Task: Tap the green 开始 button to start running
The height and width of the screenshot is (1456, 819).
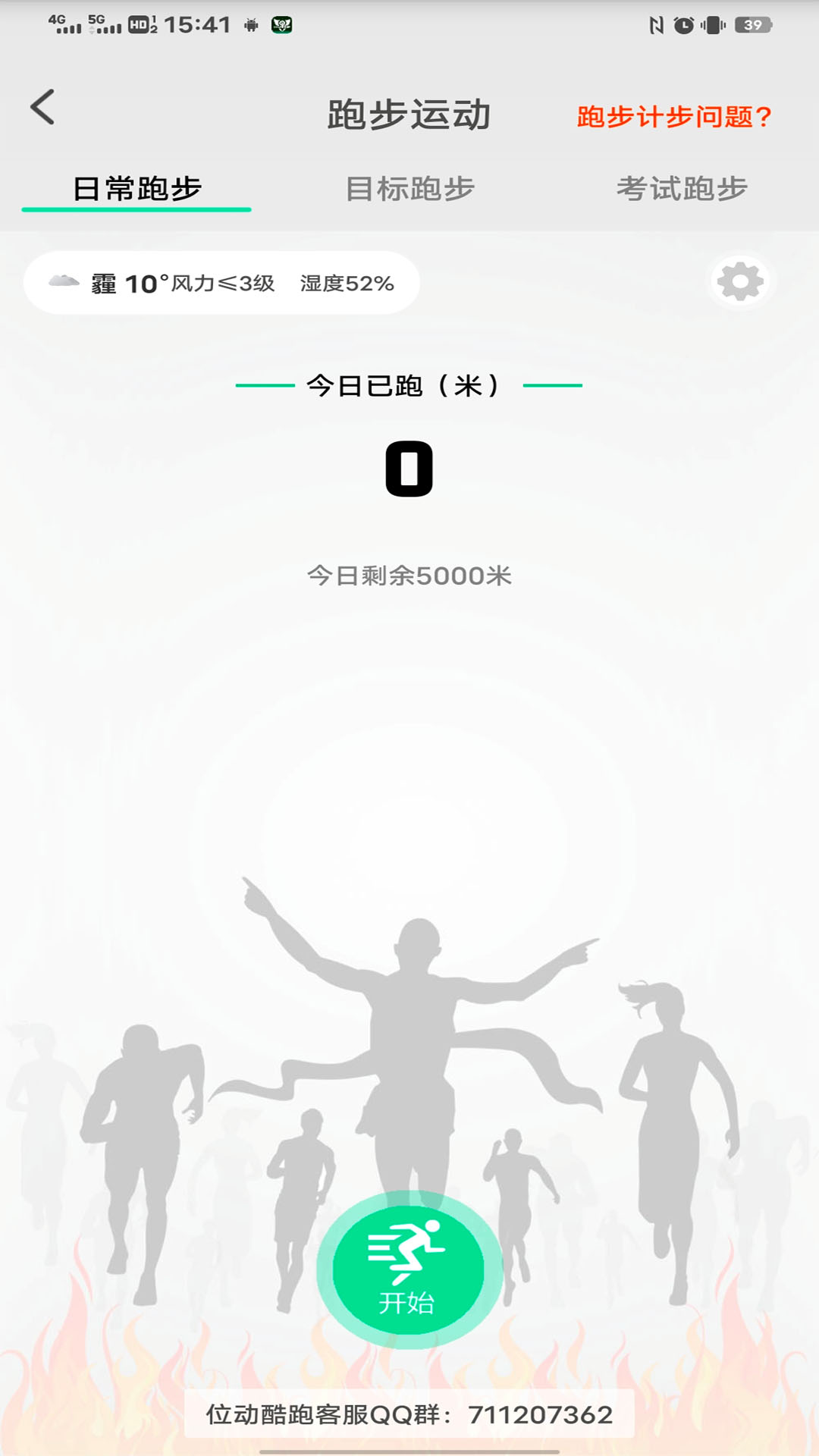Action: pos(409,1269)
